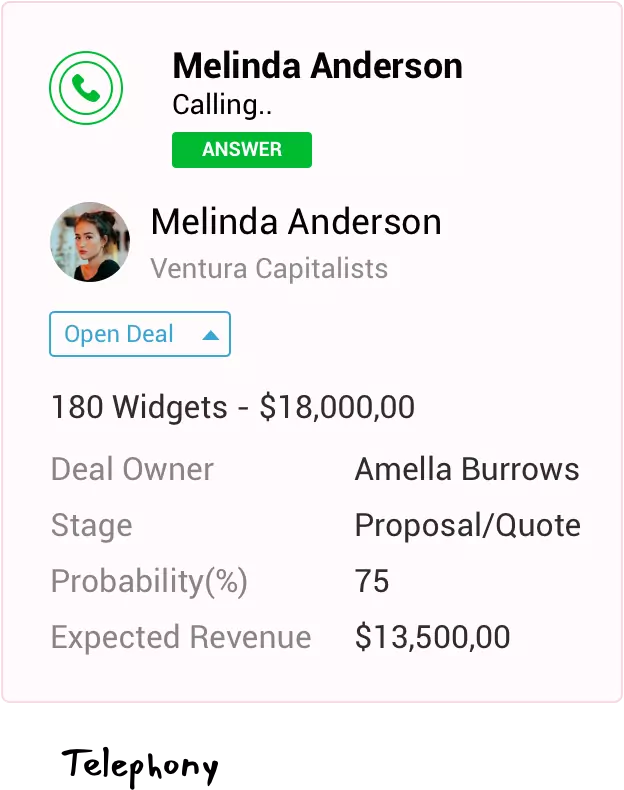Expand the Open Deal dropdown
The width and height of the screenshot is (624, 790).
tap(140, 334)
